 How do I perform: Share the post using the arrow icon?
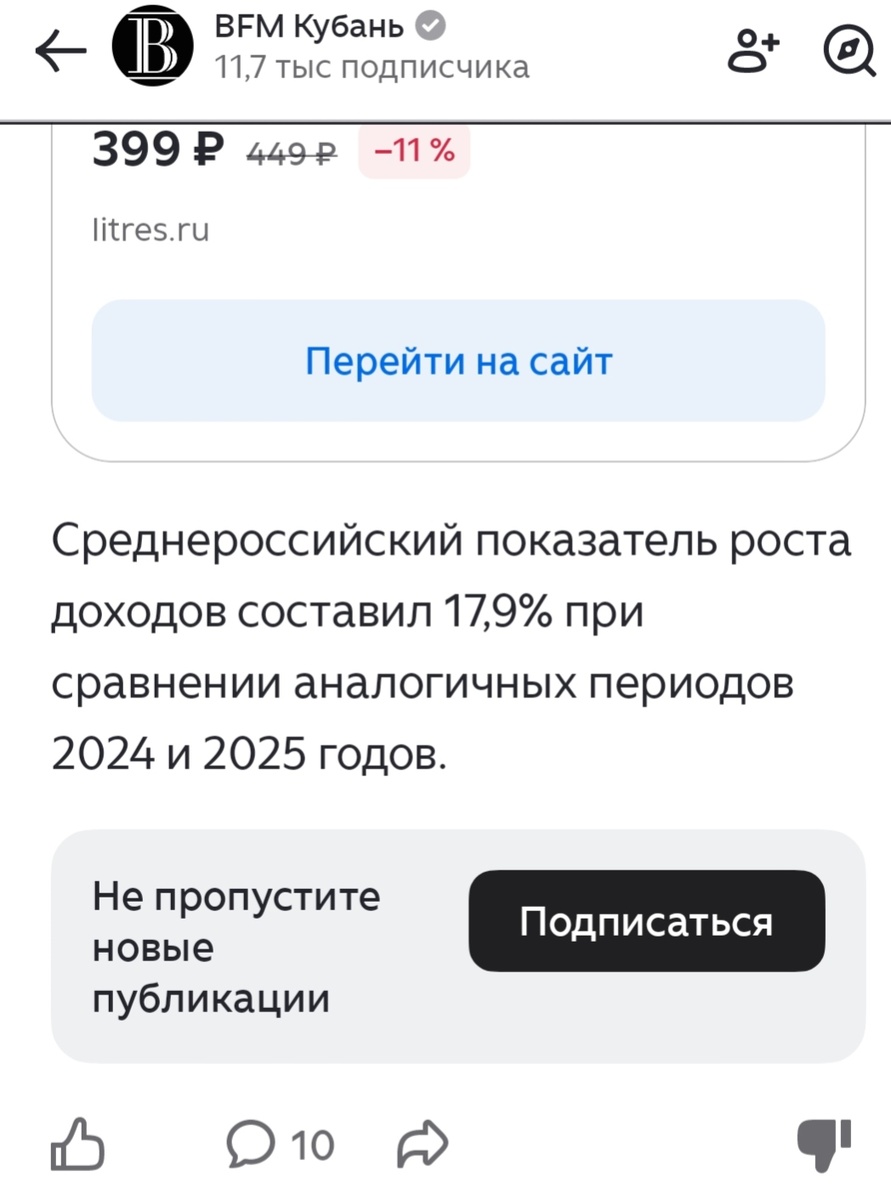click(x=424, y=1143)
